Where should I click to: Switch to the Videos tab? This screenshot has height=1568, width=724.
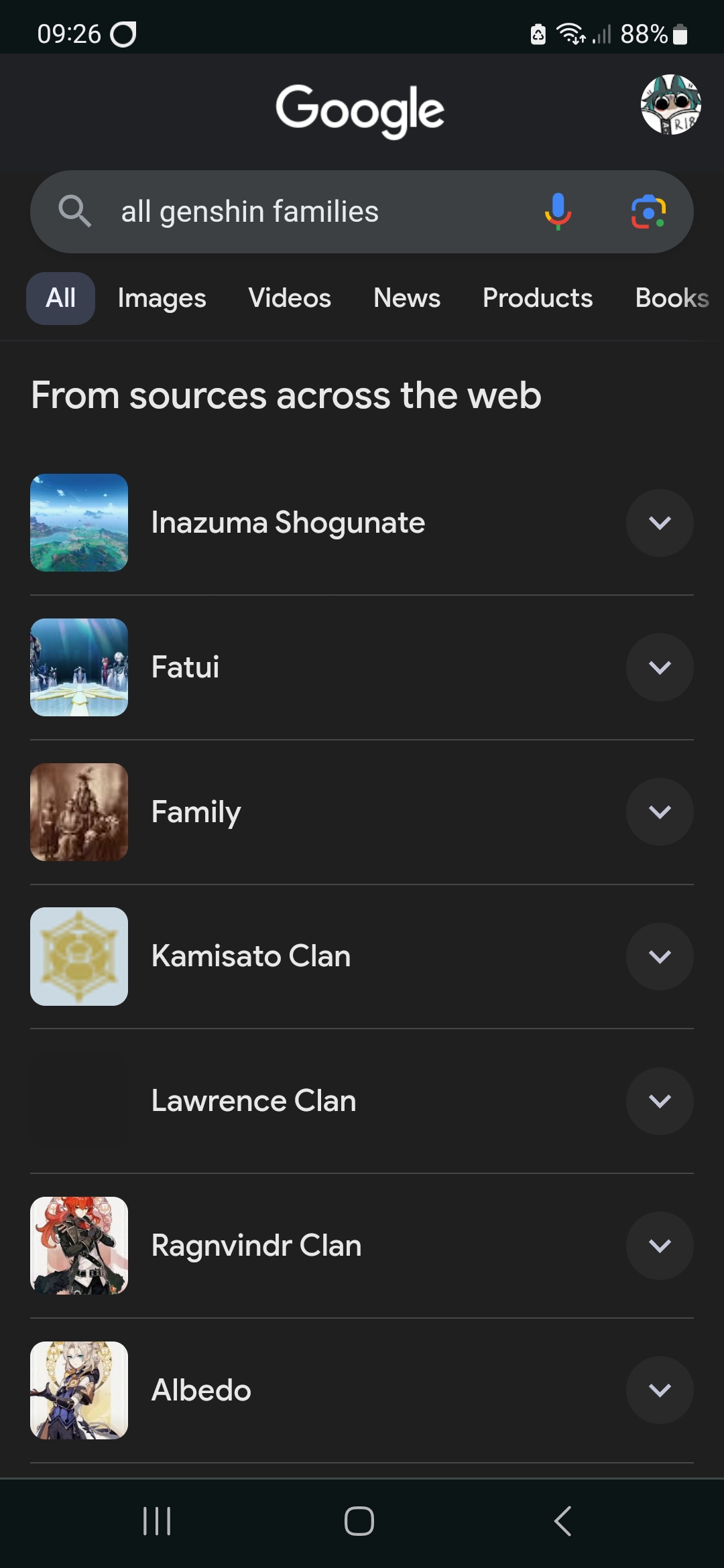[x=290, y=298]
